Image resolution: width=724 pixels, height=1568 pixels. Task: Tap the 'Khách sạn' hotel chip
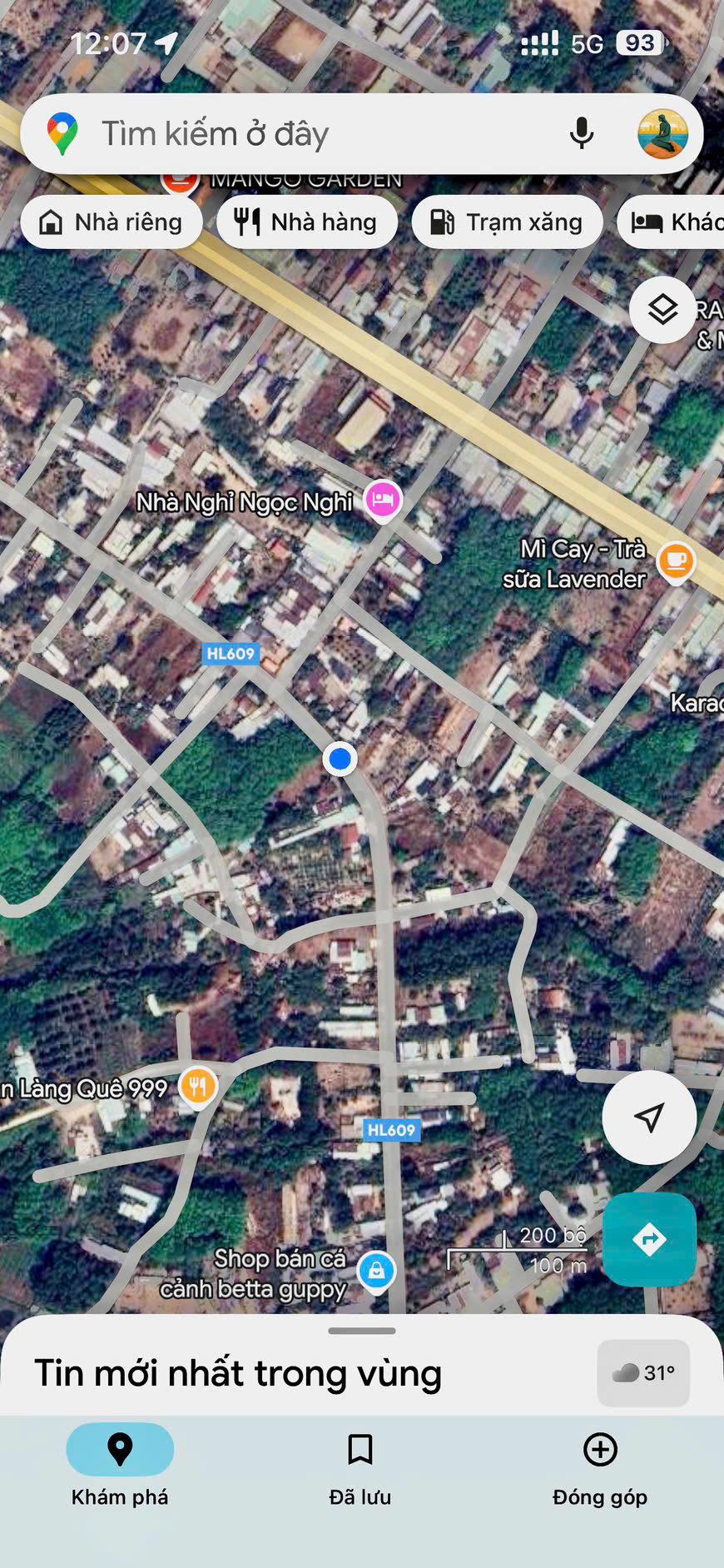(x=674, y=222)
